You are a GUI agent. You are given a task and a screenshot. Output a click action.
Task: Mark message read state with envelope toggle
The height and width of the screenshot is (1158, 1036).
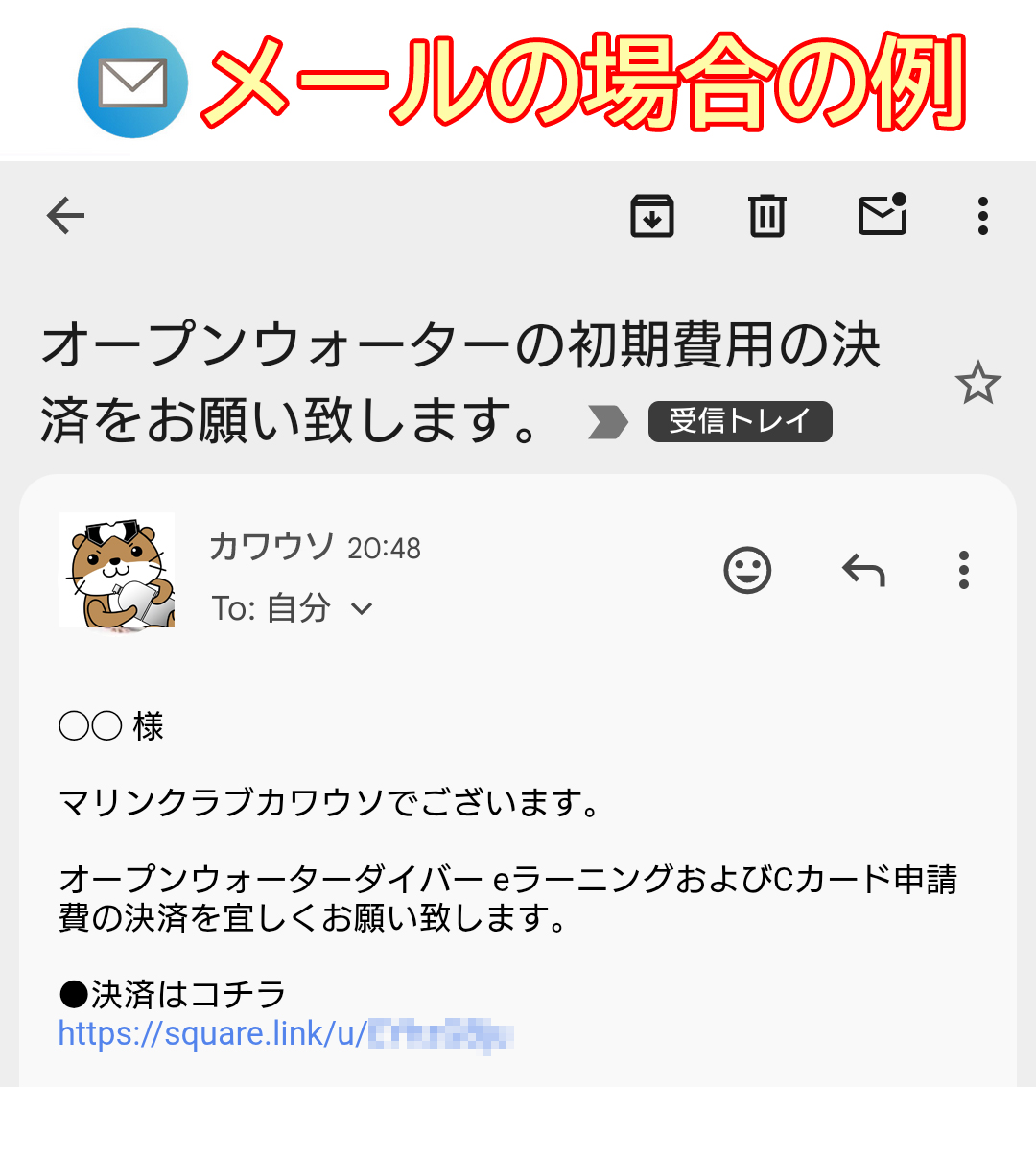[x=882, y=216]
